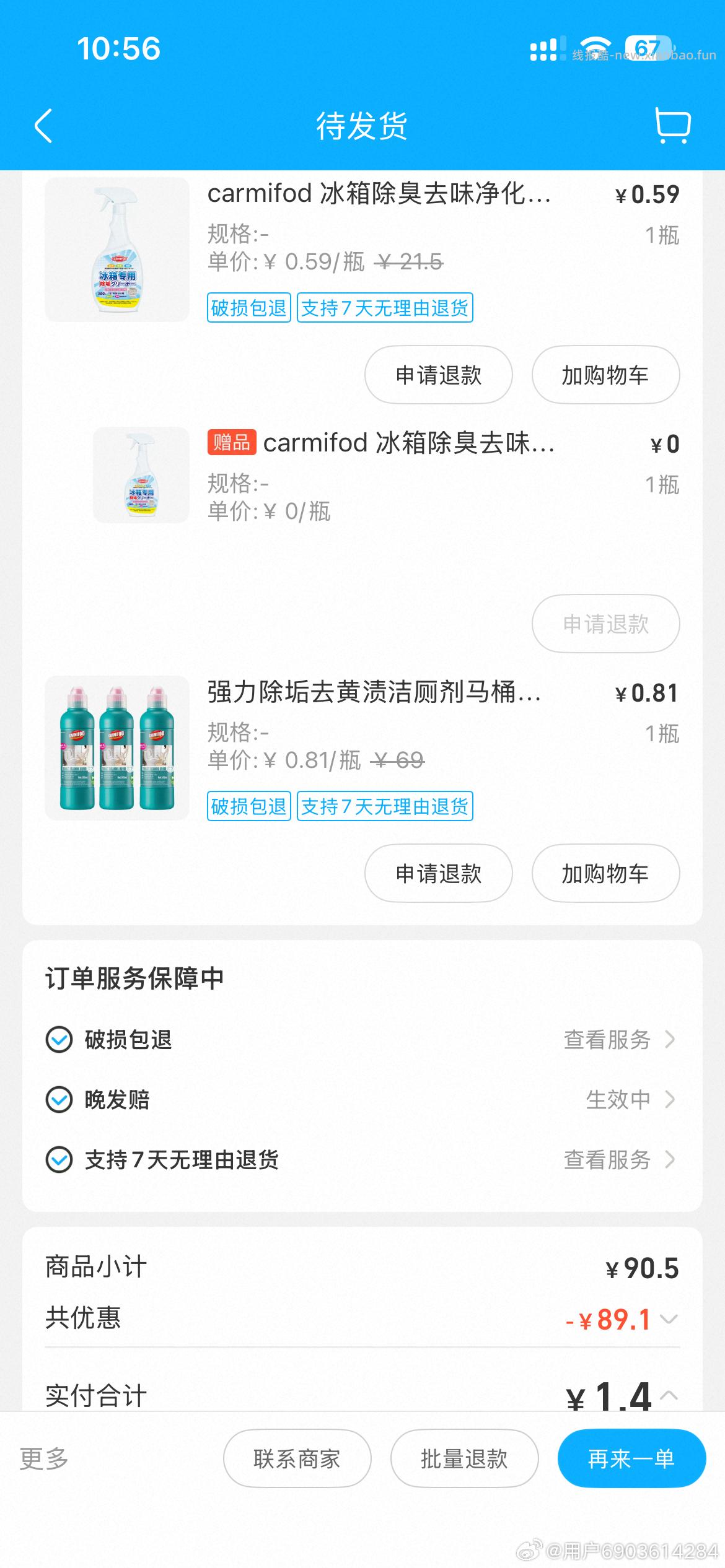Open 查看服务 next to 破损包退
Image resolution: width=725 pixels, height=1568 pixels.
click(607, 1040)
